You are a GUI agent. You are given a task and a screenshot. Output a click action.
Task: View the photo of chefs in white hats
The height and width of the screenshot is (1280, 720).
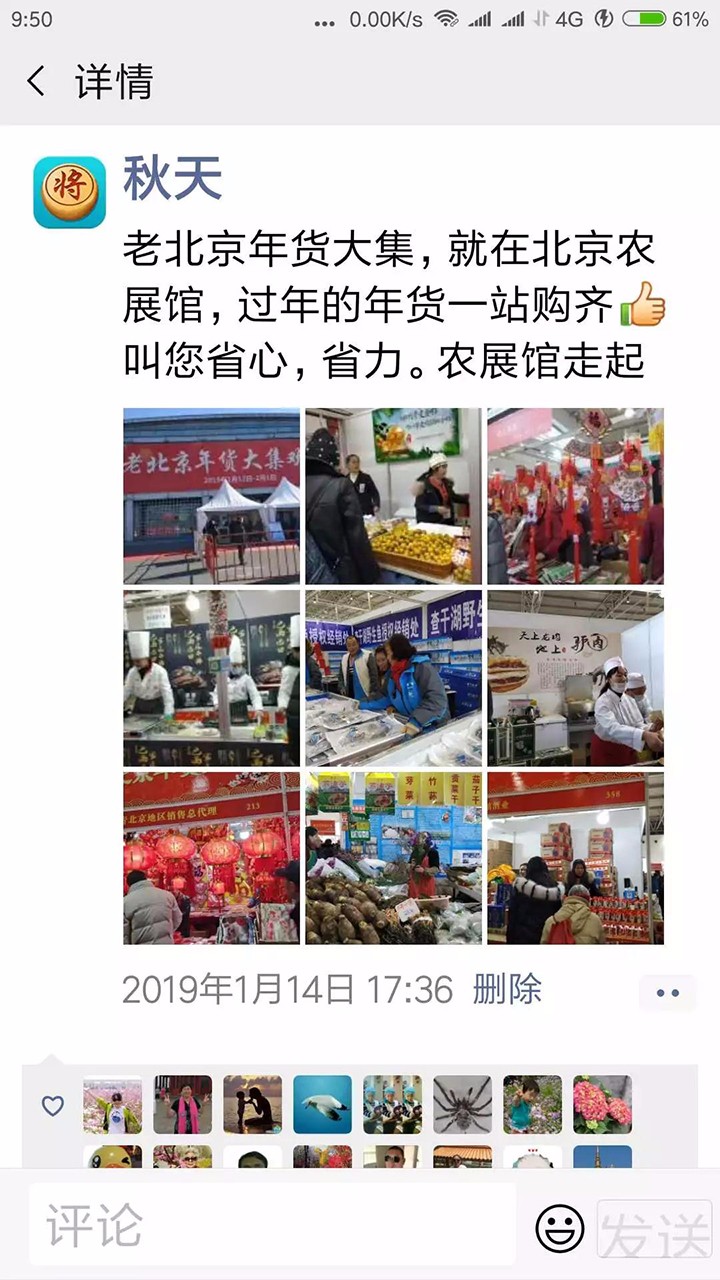pyautogui.click(x=211, y=678)
